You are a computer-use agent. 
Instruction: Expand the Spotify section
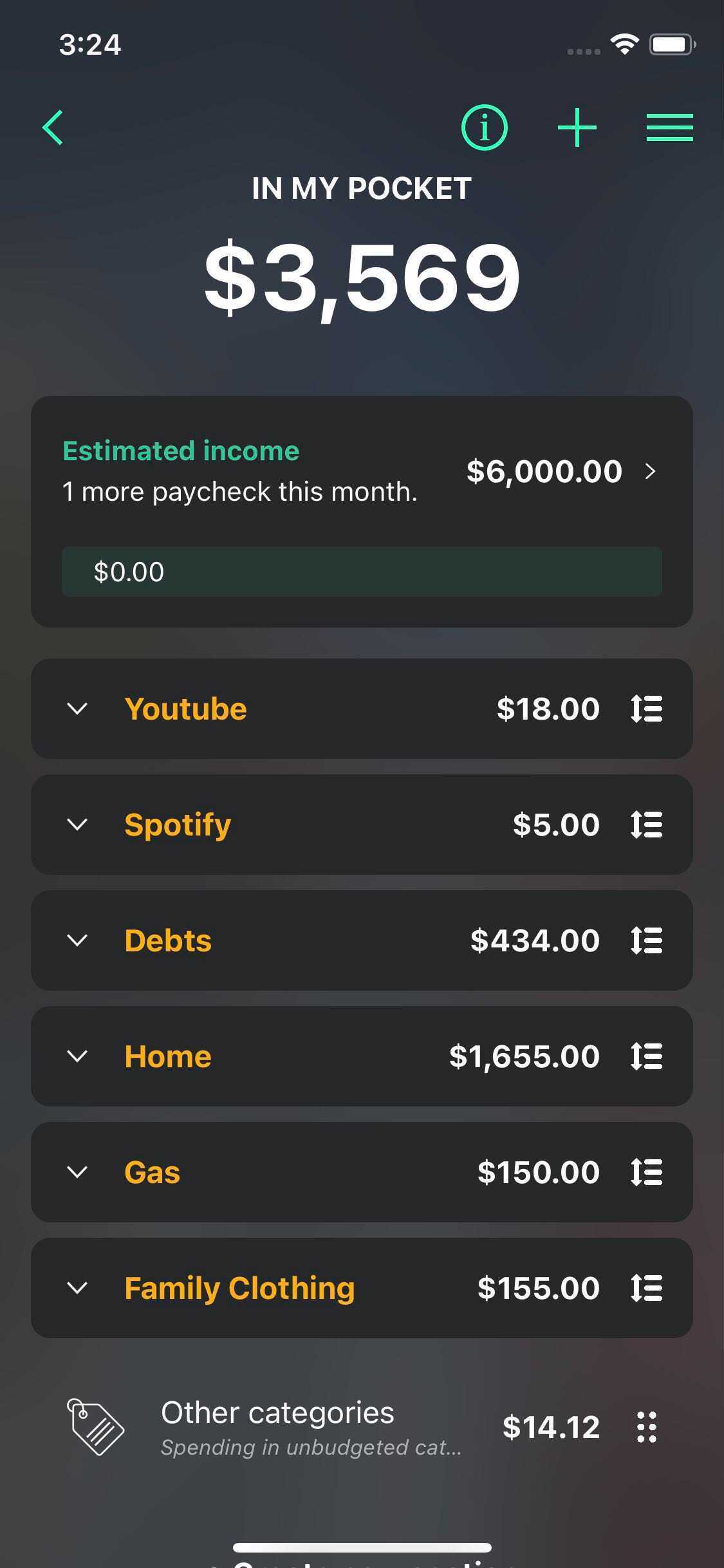(77, 825)
